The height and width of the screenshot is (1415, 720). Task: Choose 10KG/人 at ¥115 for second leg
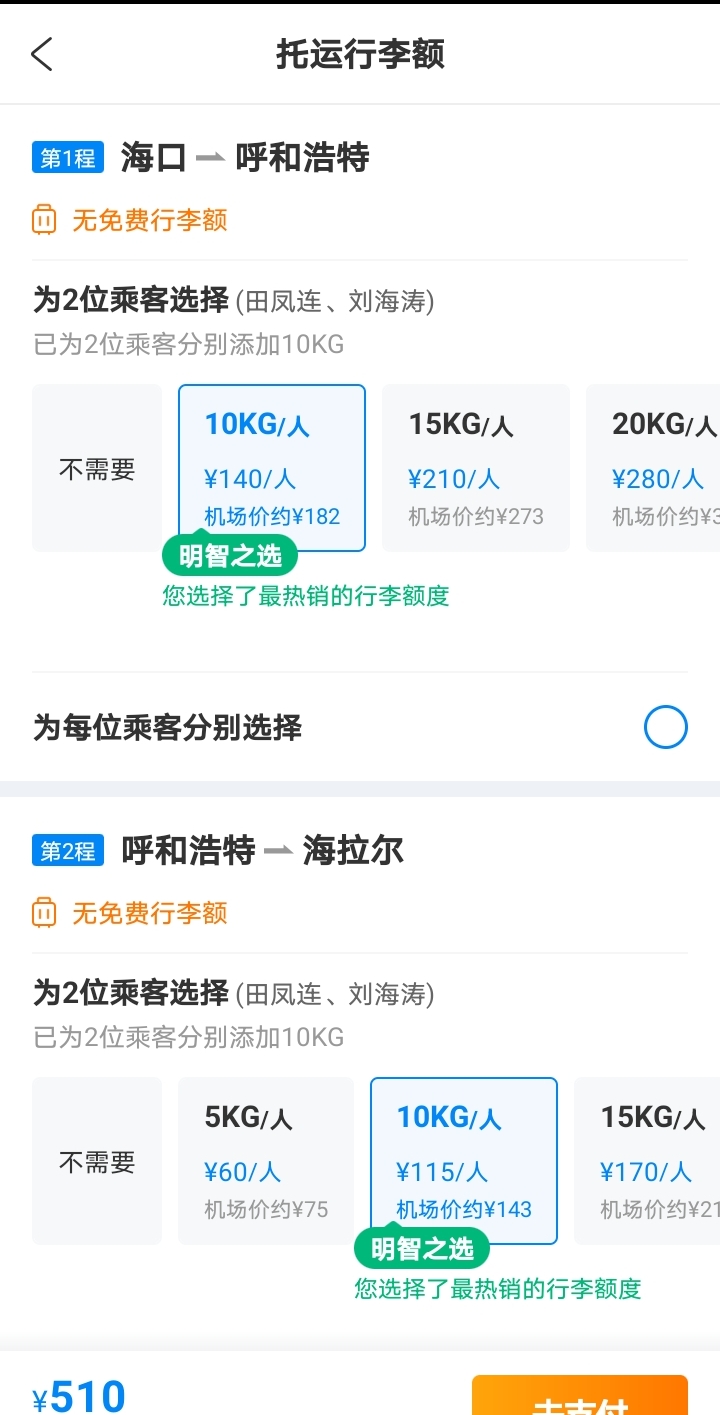[464, 1161]
